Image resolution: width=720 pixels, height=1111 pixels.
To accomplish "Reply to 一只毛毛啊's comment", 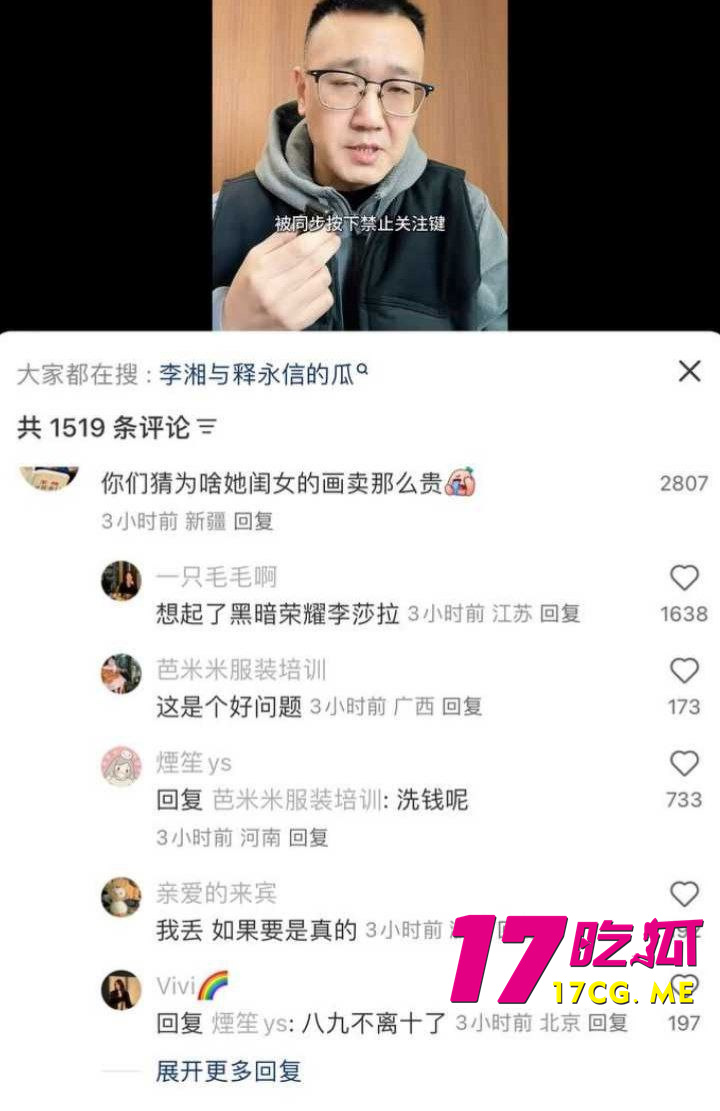I will click(560, 613).
